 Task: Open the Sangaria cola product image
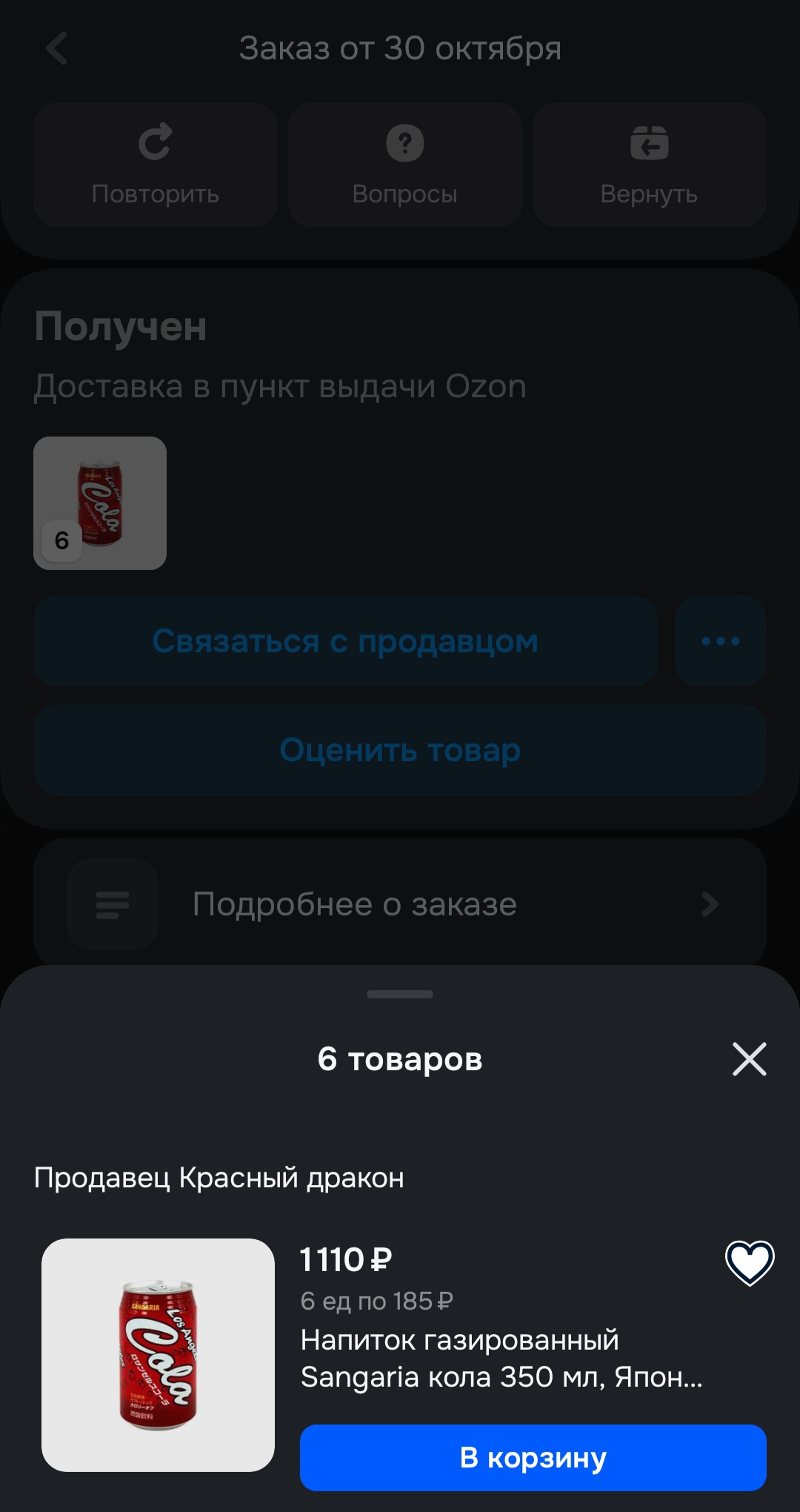158,1355
